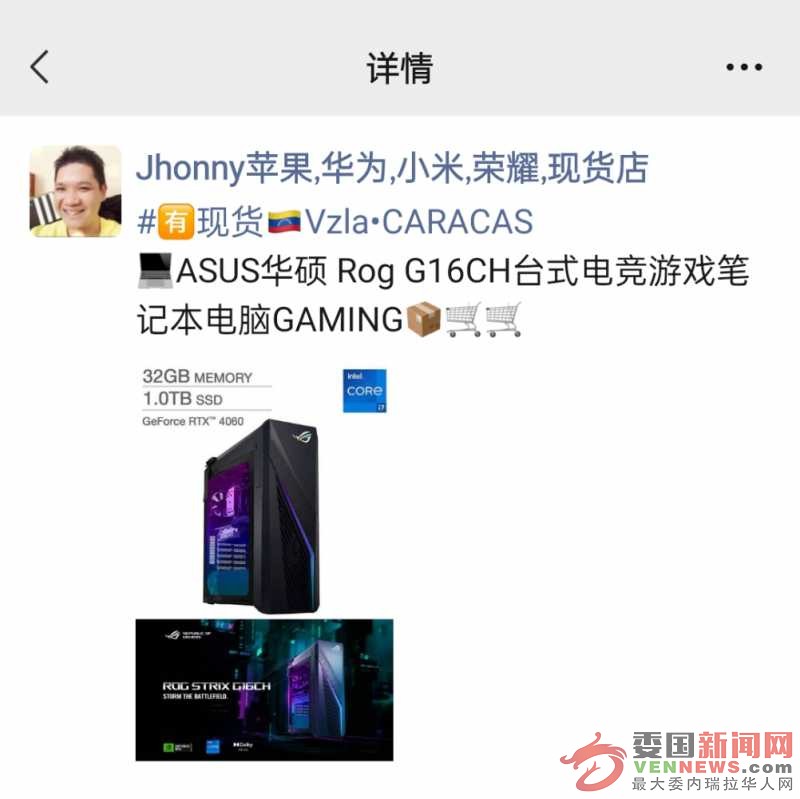
Task: Open poster name Jhonny苹果,华为,小米,荣耀,现货店
Action: (392, 169)
